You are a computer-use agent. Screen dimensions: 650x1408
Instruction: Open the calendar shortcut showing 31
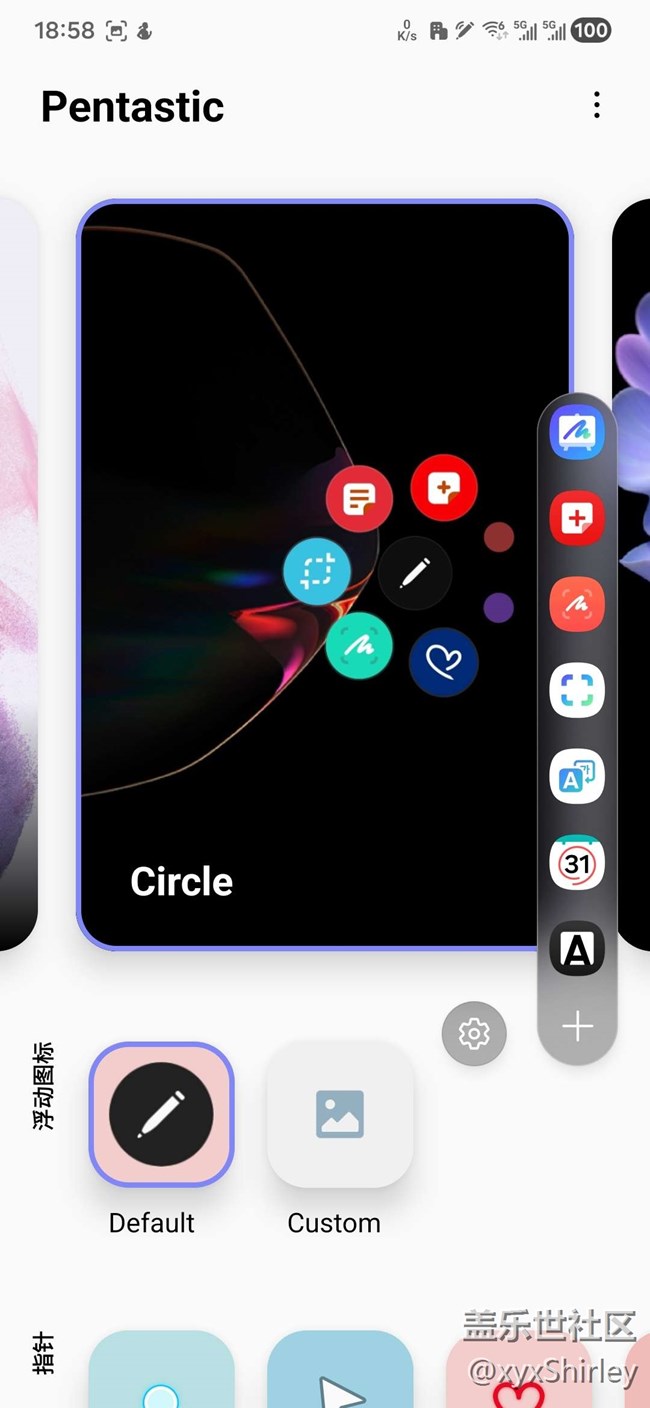pos(577,863)
